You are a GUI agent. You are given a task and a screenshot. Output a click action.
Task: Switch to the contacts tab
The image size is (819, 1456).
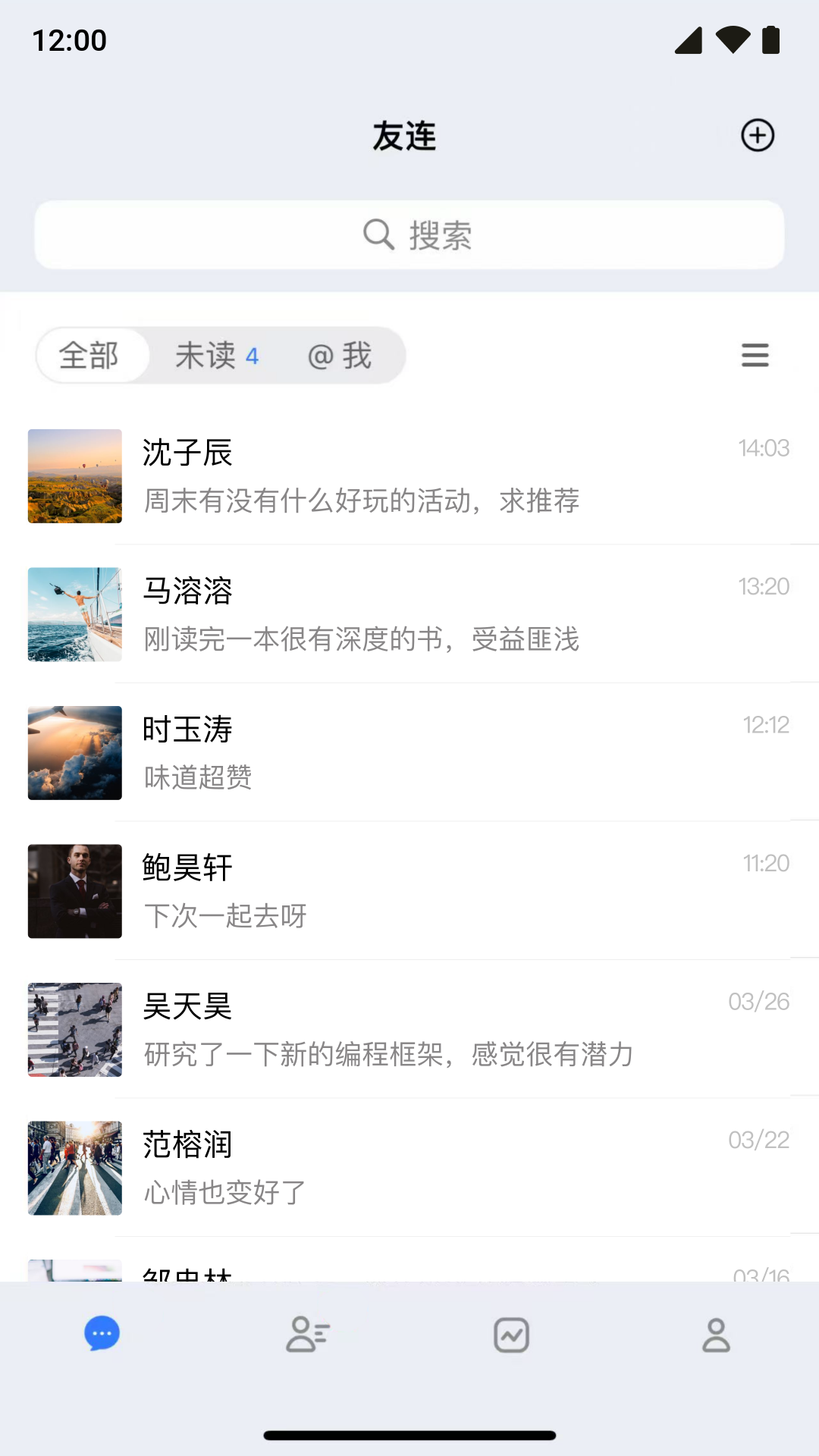tap(307, 1335)
